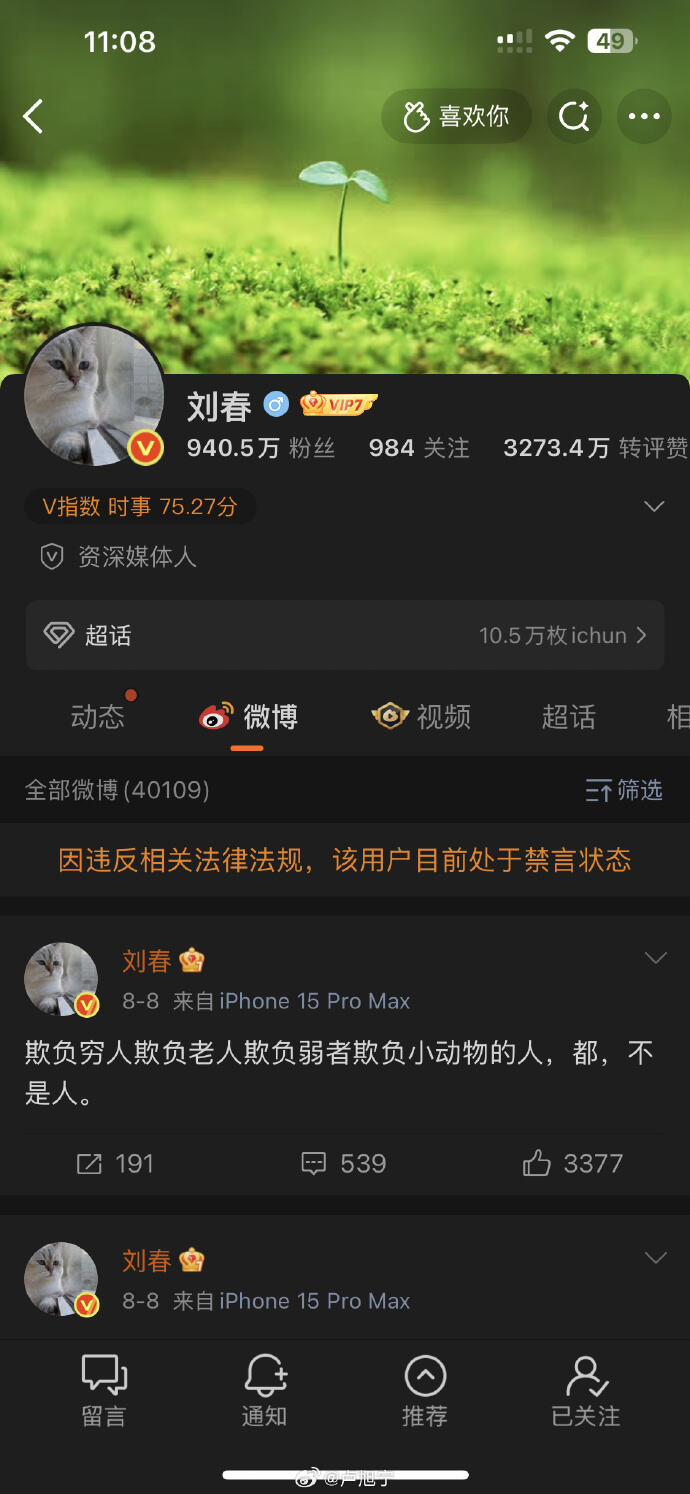690x1494 pixels.
Task: Tap the 喜欢你 button
Action: (x=456, y=117)
